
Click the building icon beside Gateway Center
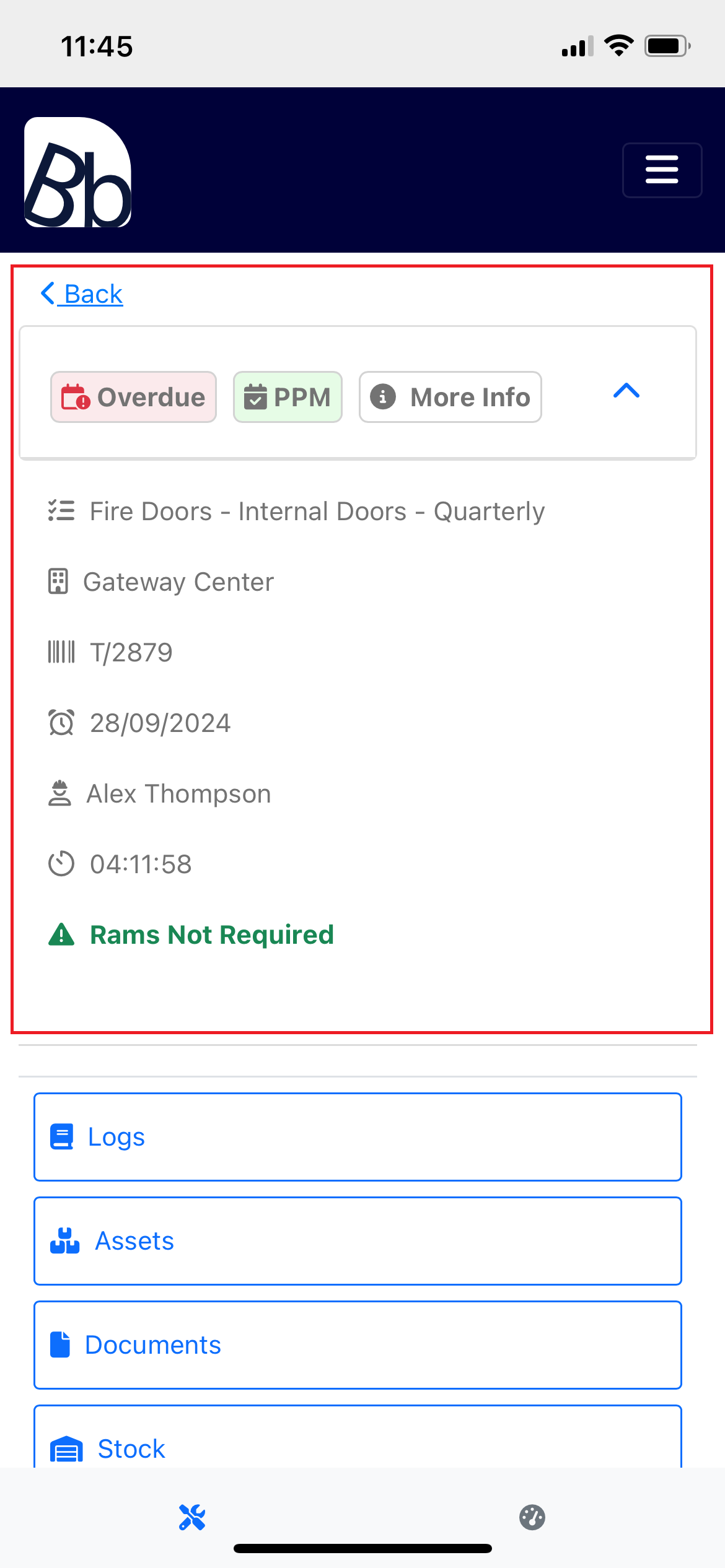pyautogui.click(x=59, y=581)
